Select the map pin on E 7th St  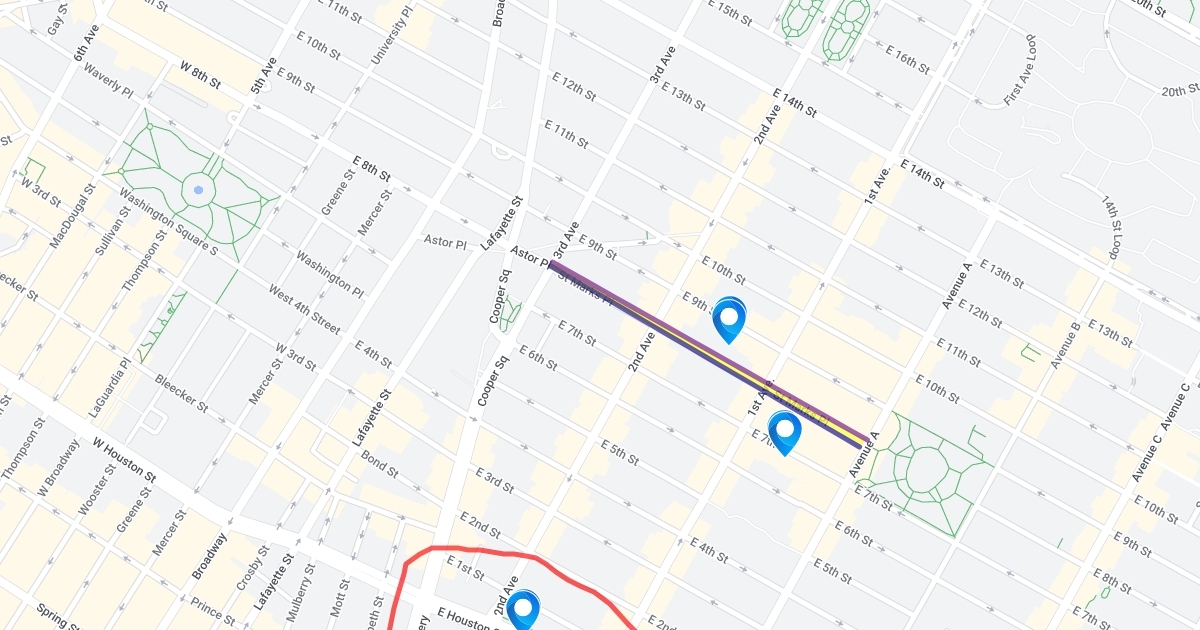click(784, 432)
